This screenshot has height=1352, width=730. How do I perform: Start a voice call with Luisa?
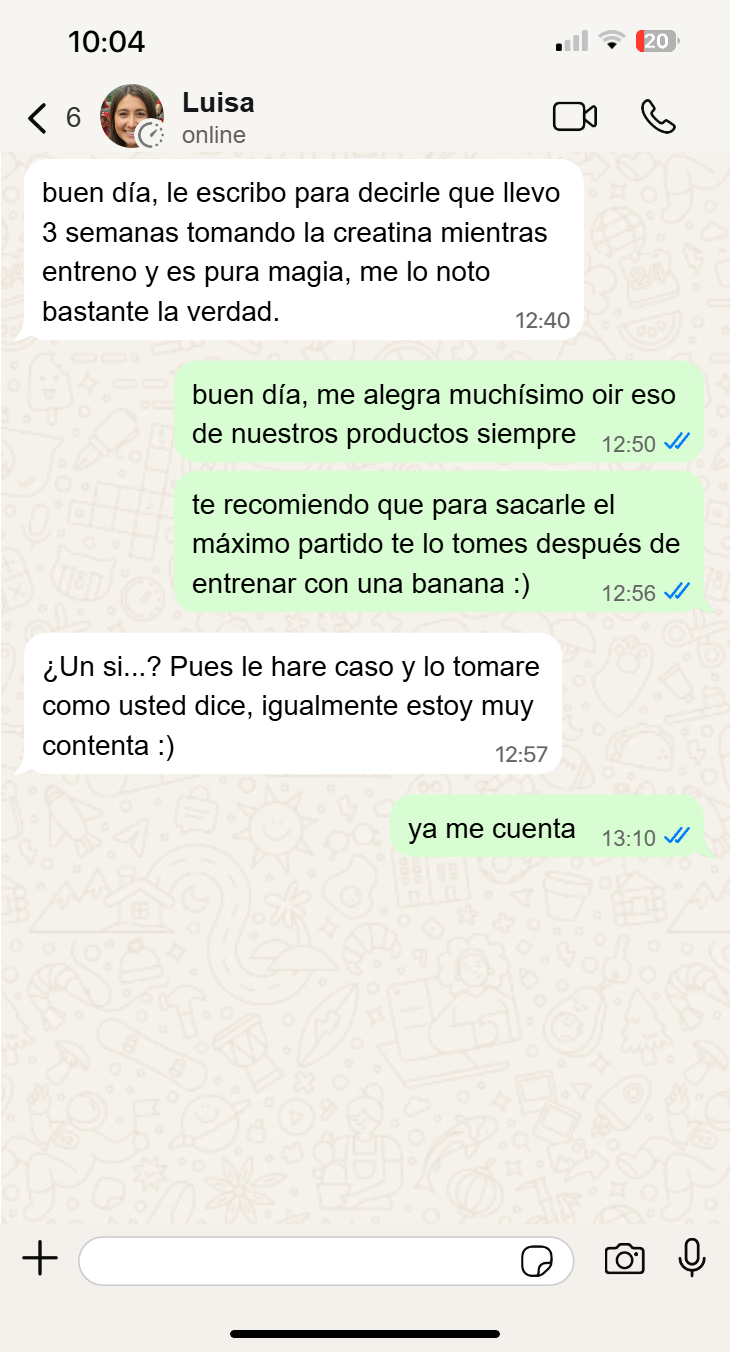tap(658, 117)
